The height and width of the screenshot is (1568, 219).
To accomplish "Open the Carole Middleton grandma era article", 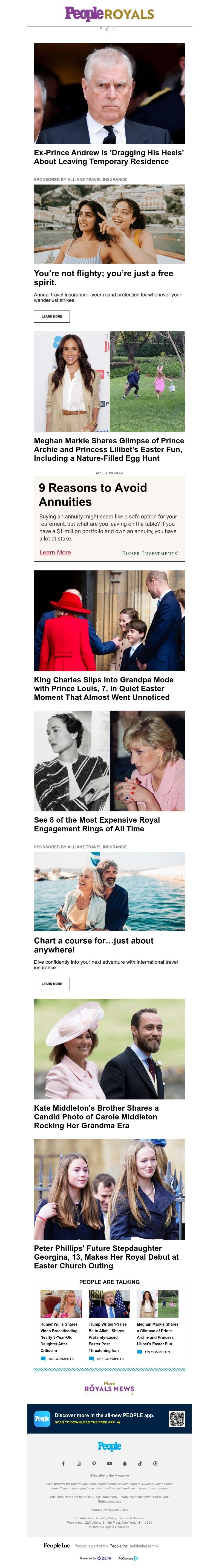I will pos(96,1116).
